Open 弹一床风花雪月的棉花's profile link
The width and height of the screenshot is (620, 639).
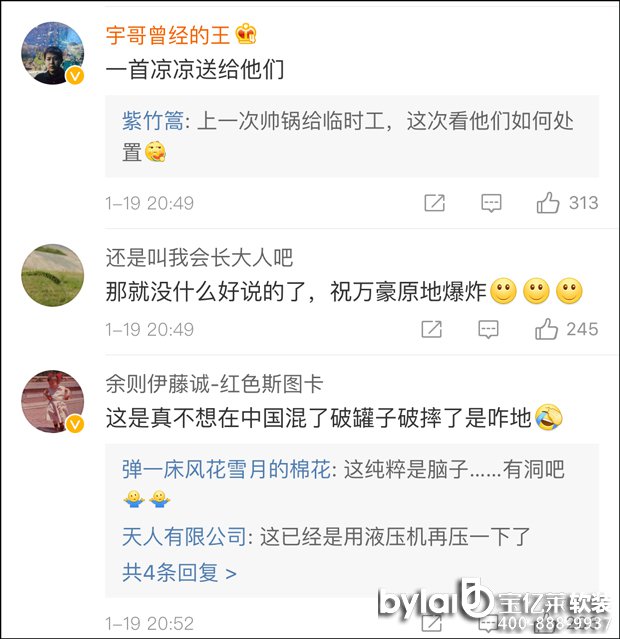coord(225,470)
